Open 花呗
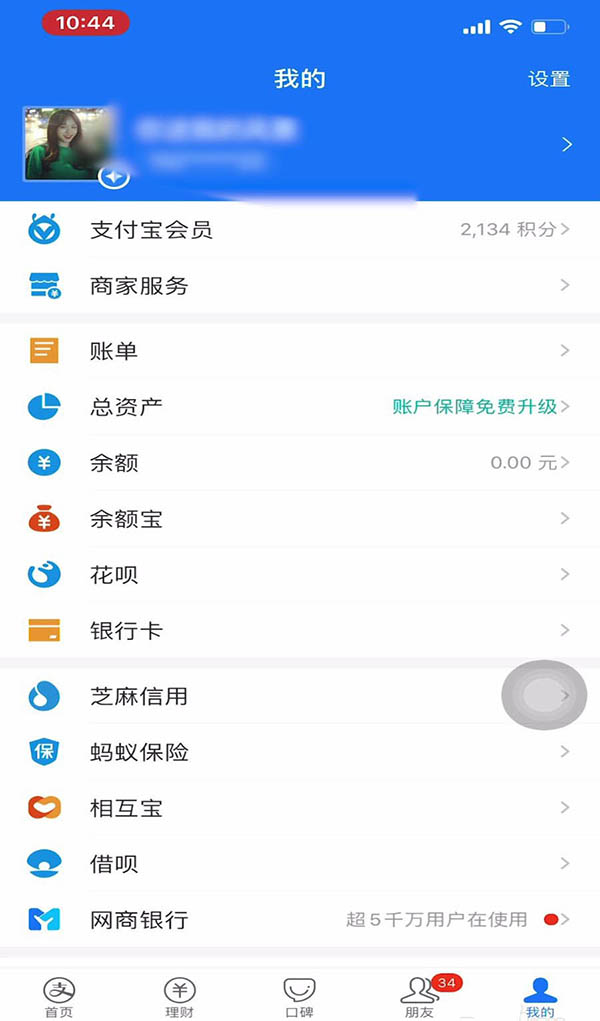This screenshot has width=600, height=1021. tap(300, 575)
